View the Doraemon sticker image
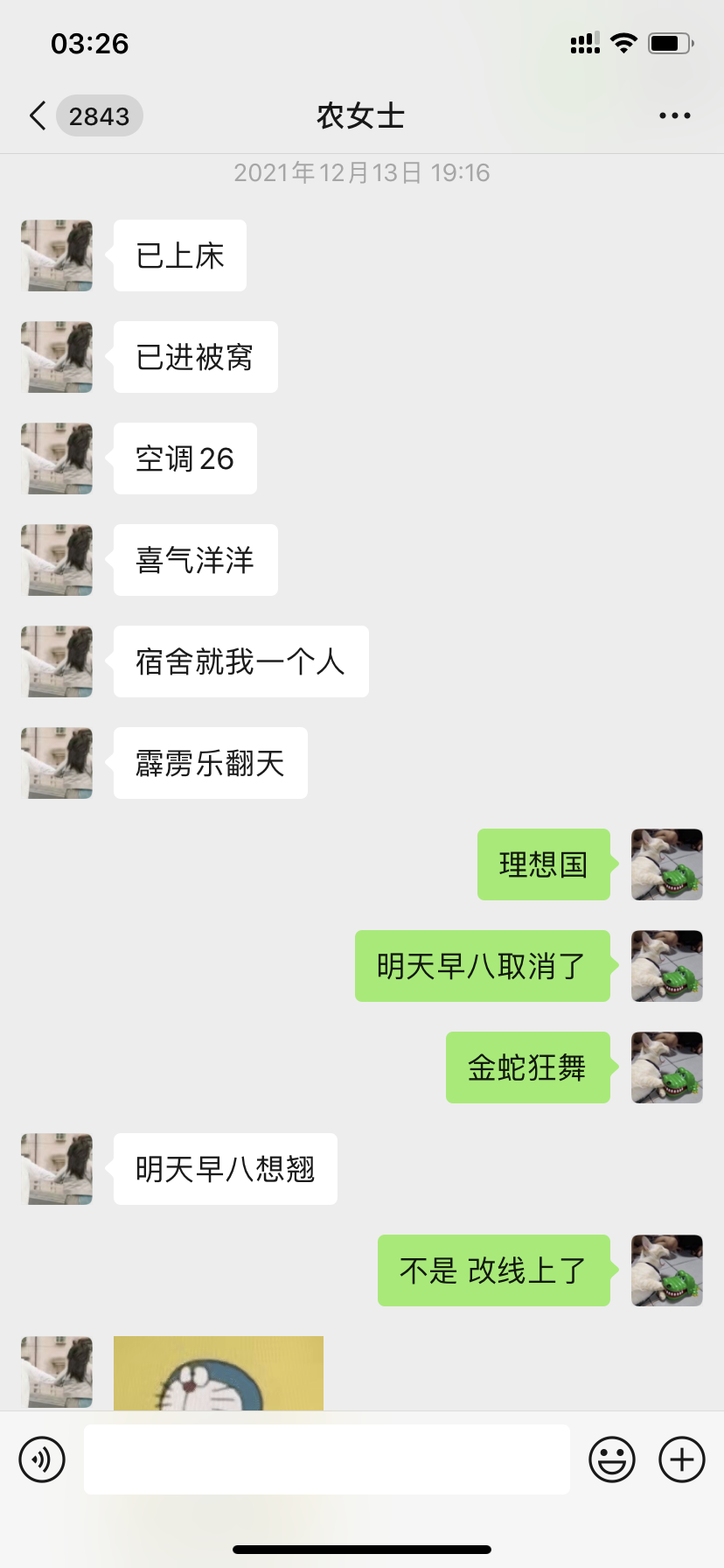This screenshot has height=1568, width=724. (218, 1372)
